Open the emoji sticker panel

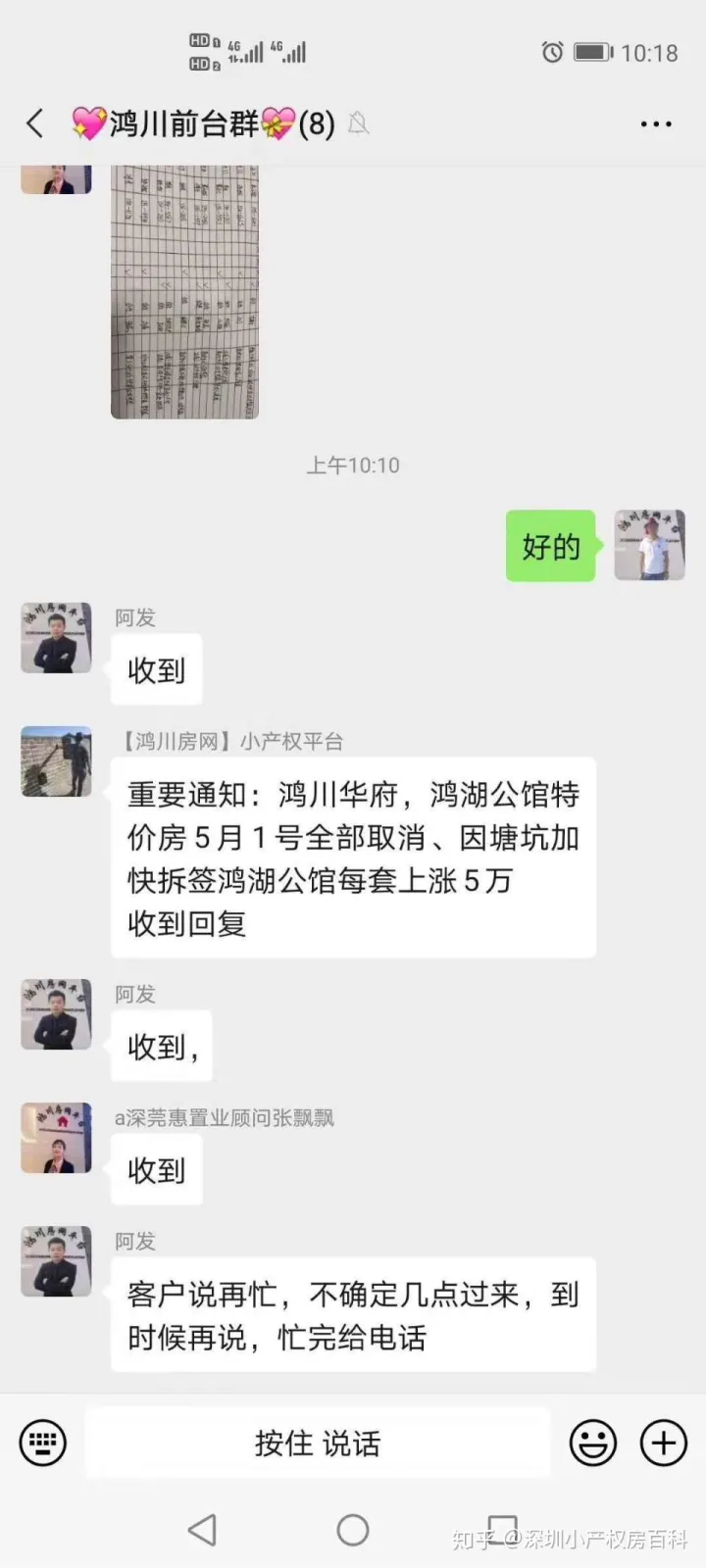593,1443
